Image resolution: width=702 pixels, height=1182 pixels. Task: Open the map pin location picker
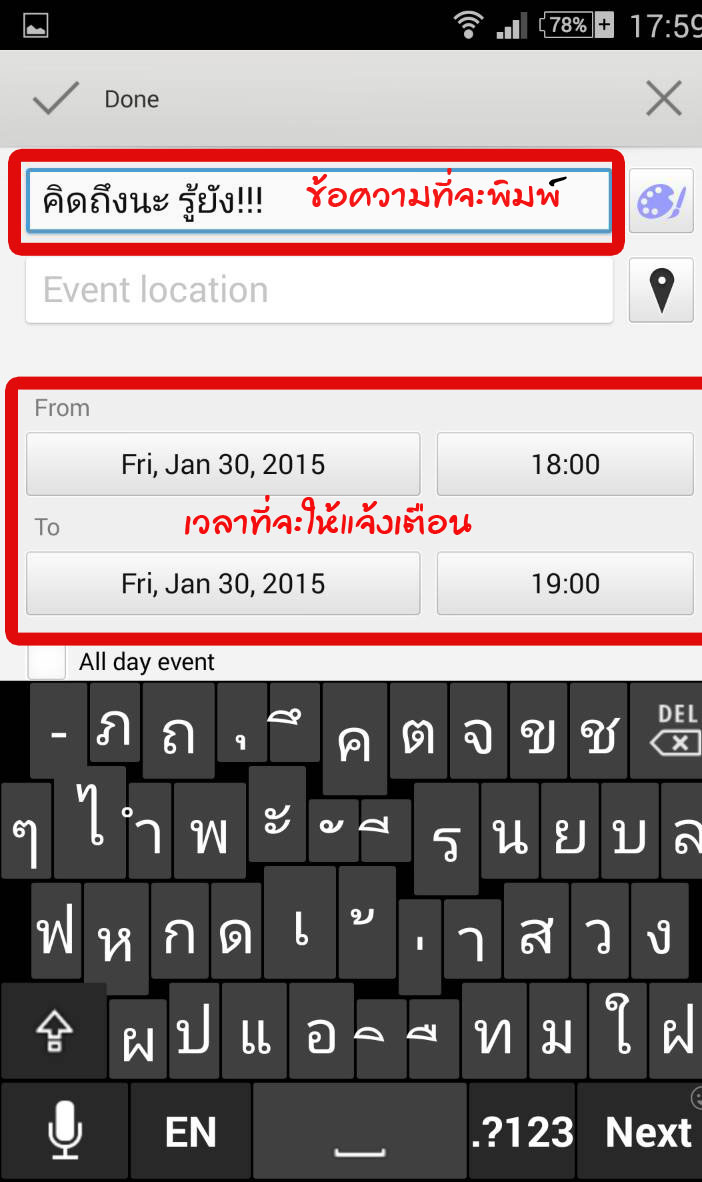coord(661,290)
